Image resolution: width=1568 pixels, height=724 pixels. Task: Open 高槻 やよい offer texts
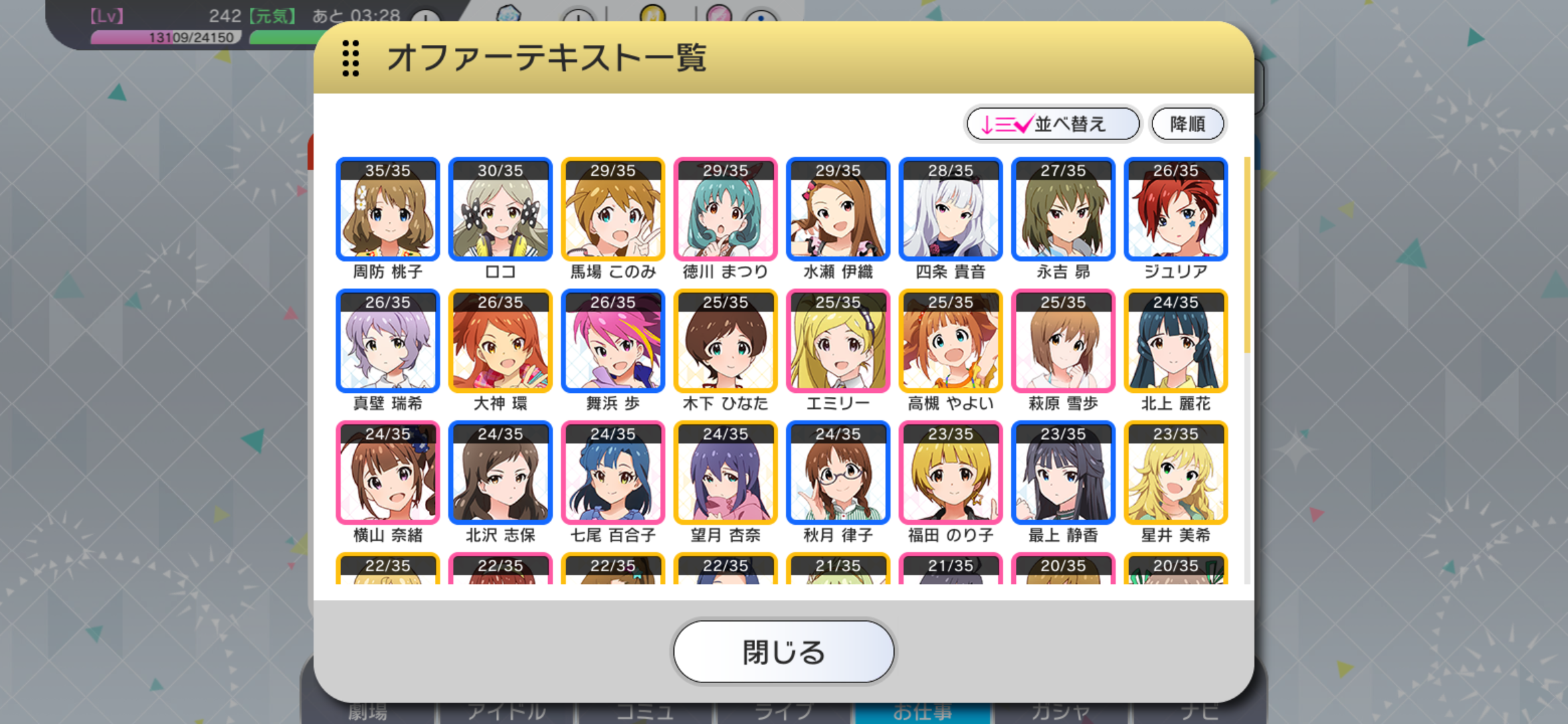951,342
